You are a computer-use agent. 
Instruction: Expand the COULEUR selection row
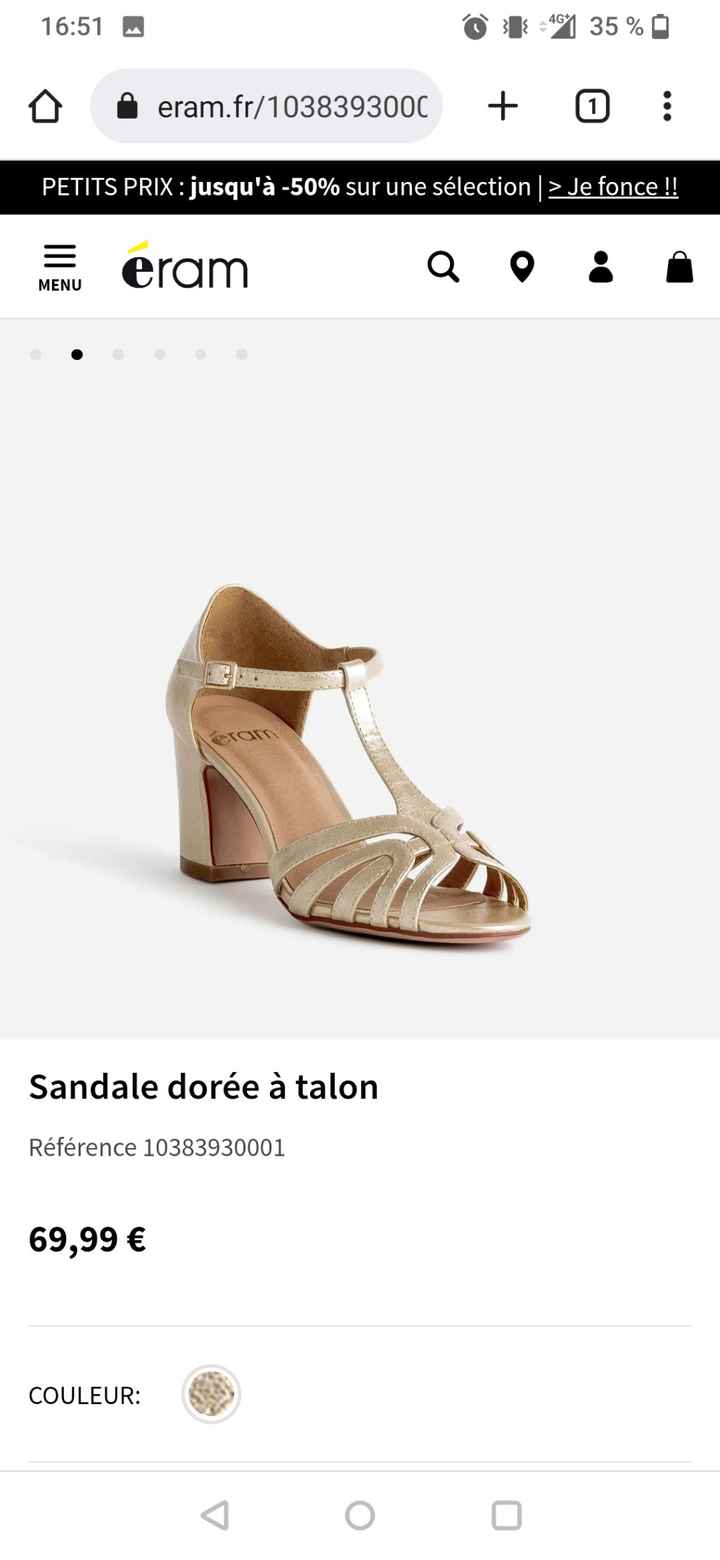[x=85, y=1394]
